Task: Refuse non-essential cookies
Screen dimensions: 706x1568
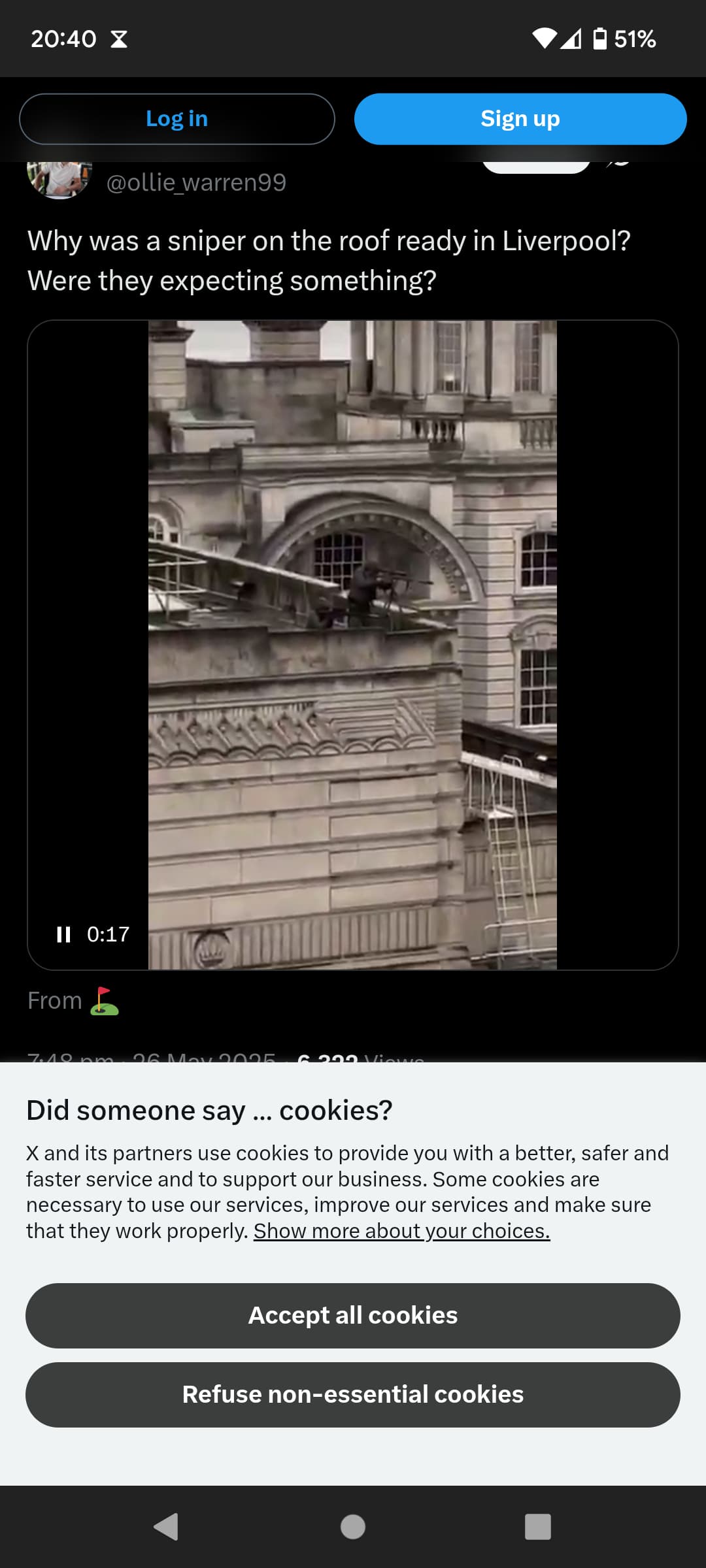Action: [x=353, y=1395]
